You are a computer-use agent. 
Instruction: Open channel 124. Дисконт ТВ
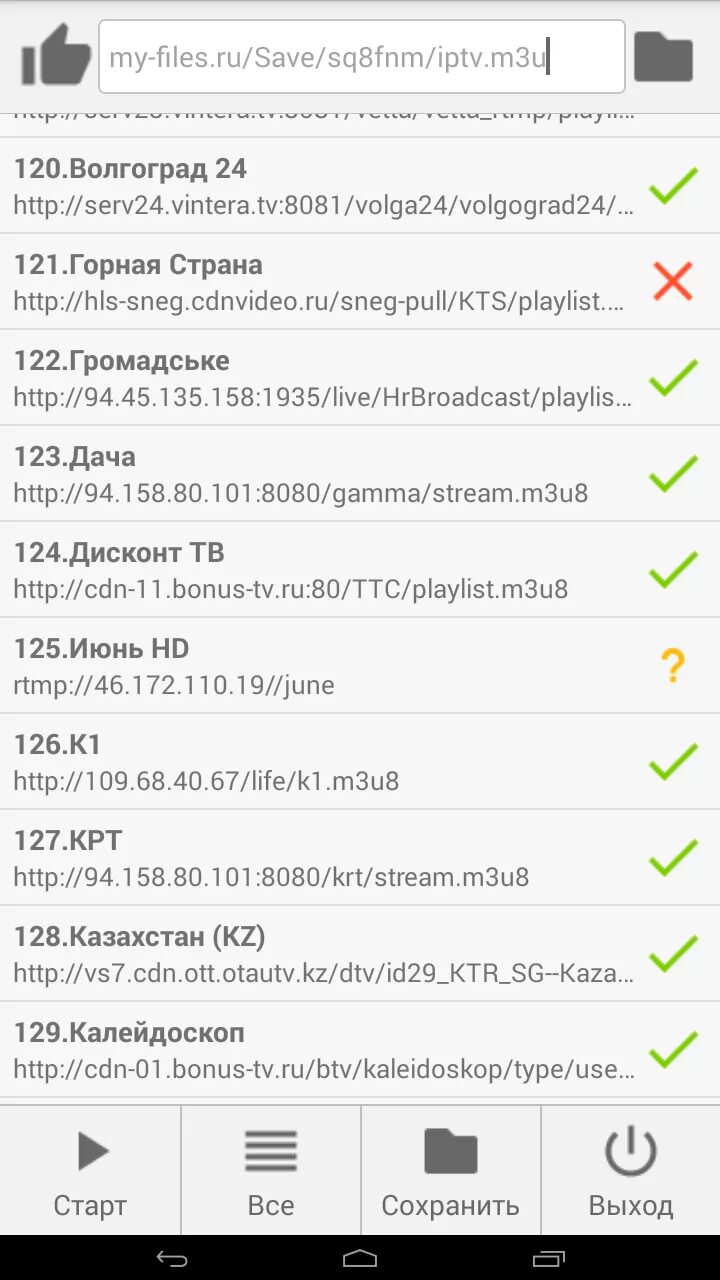[x=320, y=570]
